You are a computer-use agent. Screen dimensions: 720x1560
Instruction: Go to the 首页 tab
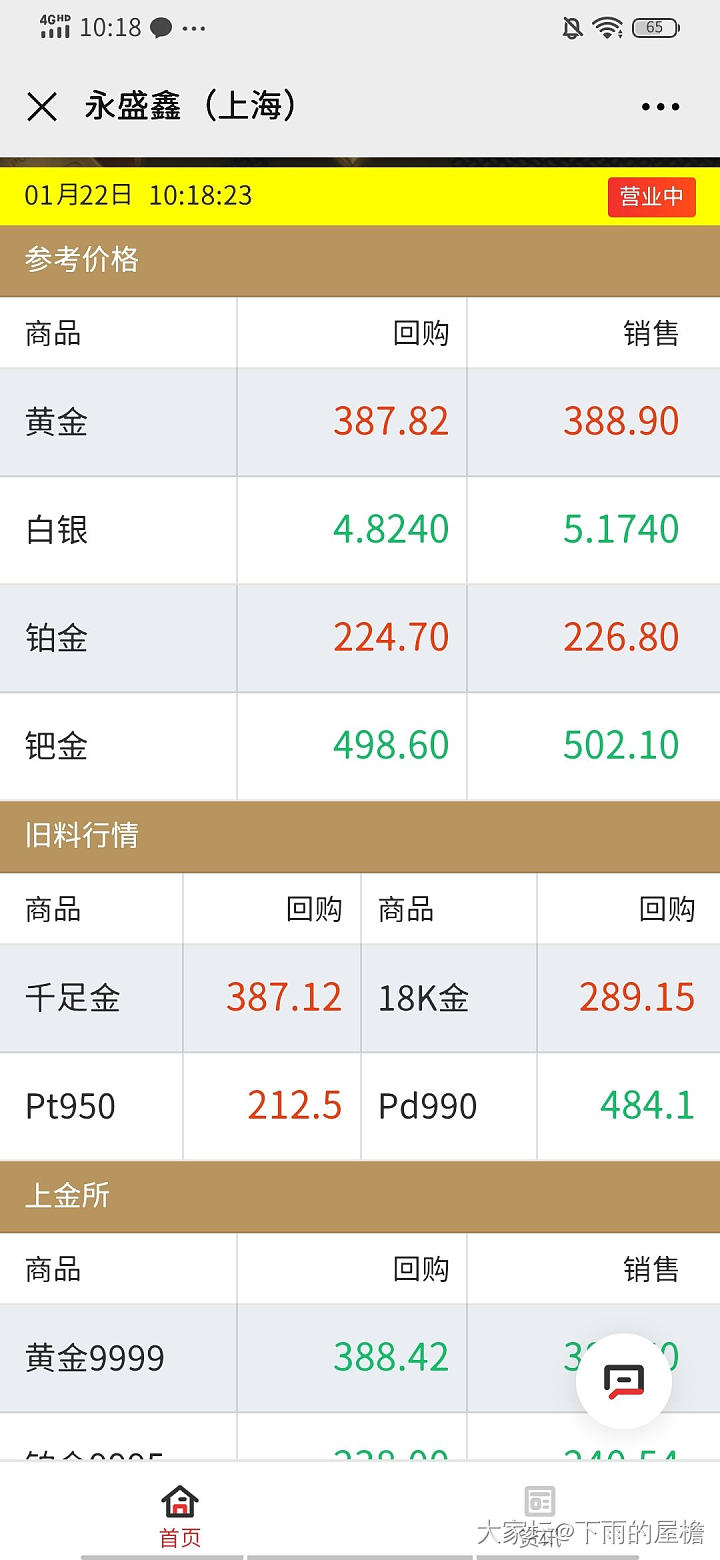(x=180, y=1514)
